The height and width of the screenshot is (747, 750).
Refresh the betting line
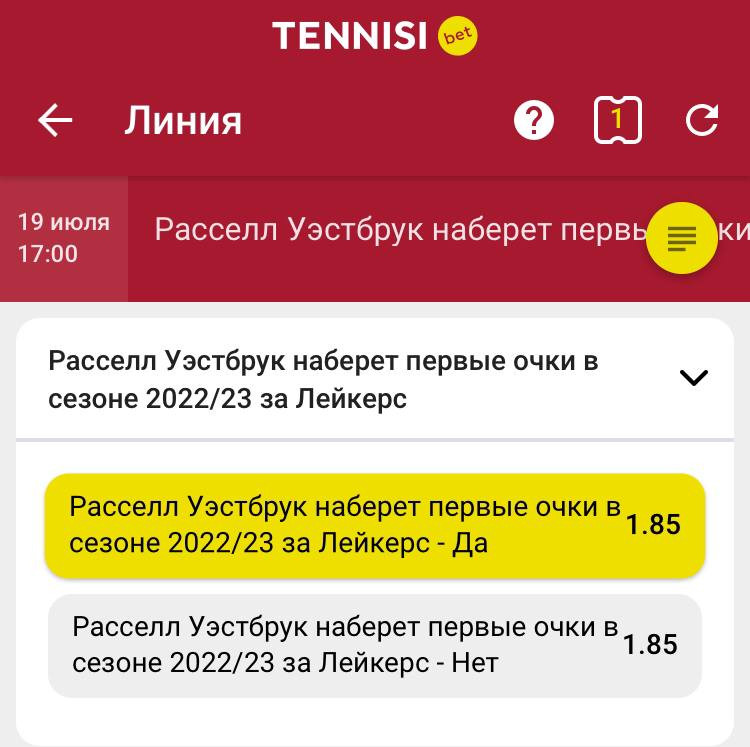pyautogui.click(x=702, y=121)
